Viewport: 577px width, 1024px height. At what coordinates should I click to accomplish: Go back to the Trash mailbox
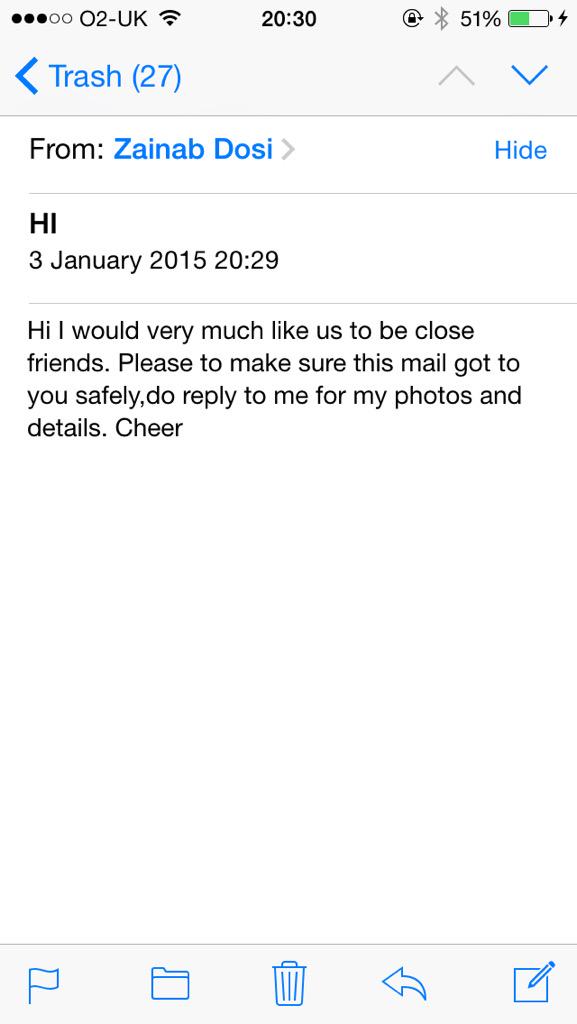(98, 76)
